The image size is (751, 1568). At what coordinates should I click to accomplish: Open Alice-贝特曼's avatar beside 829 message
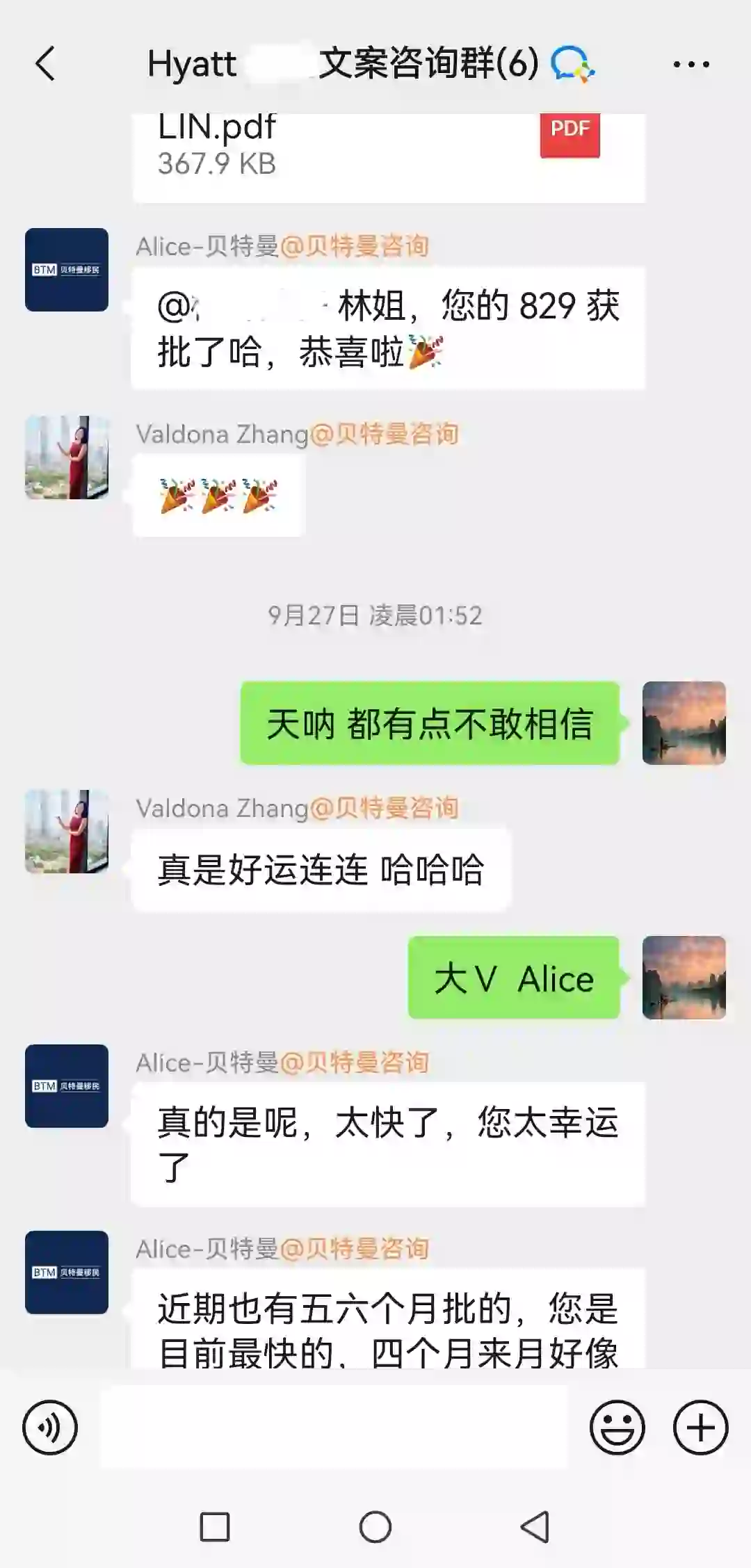(67, 270)
